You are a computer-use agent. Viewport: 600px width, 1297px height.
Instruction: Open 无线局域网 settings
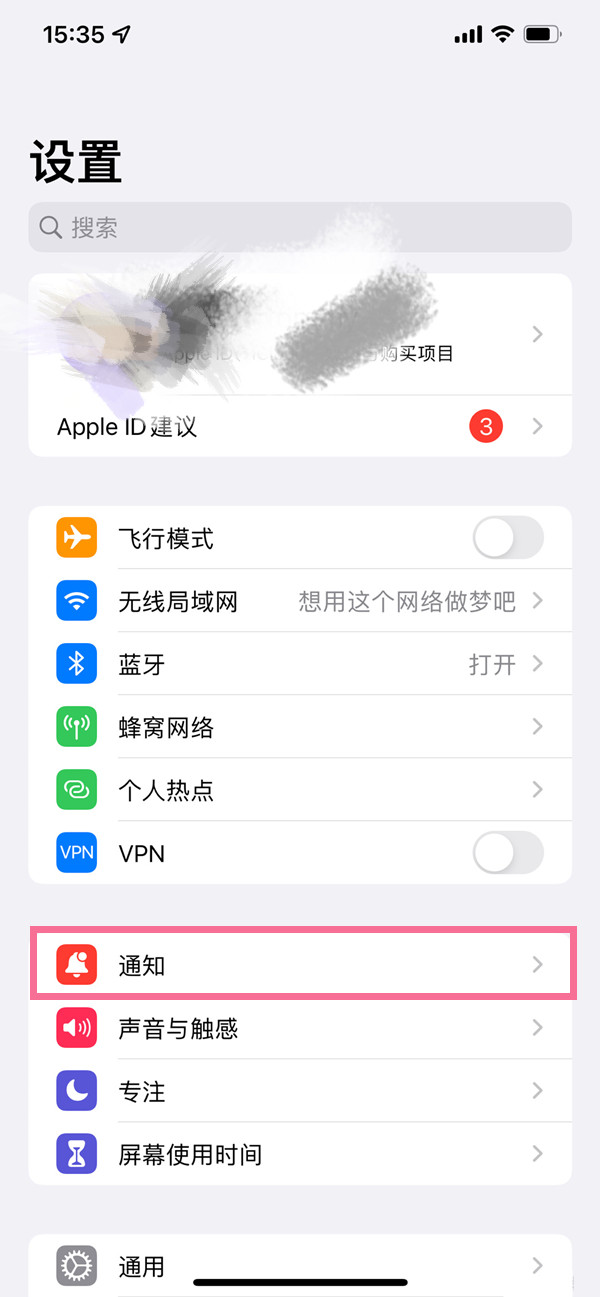click(x=300, y=602)
